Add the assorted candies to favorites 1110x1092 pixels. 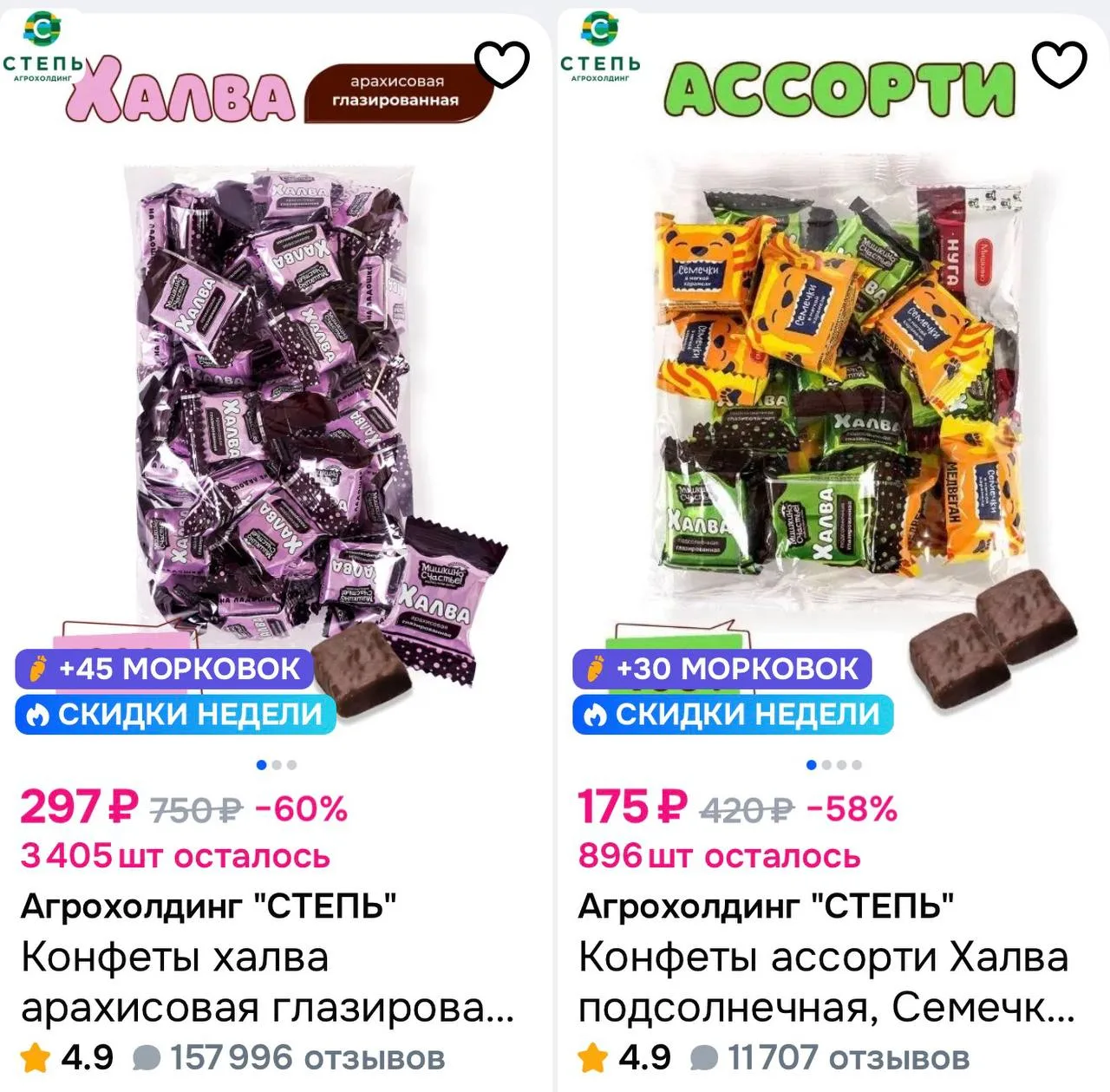coord(1059,64)
